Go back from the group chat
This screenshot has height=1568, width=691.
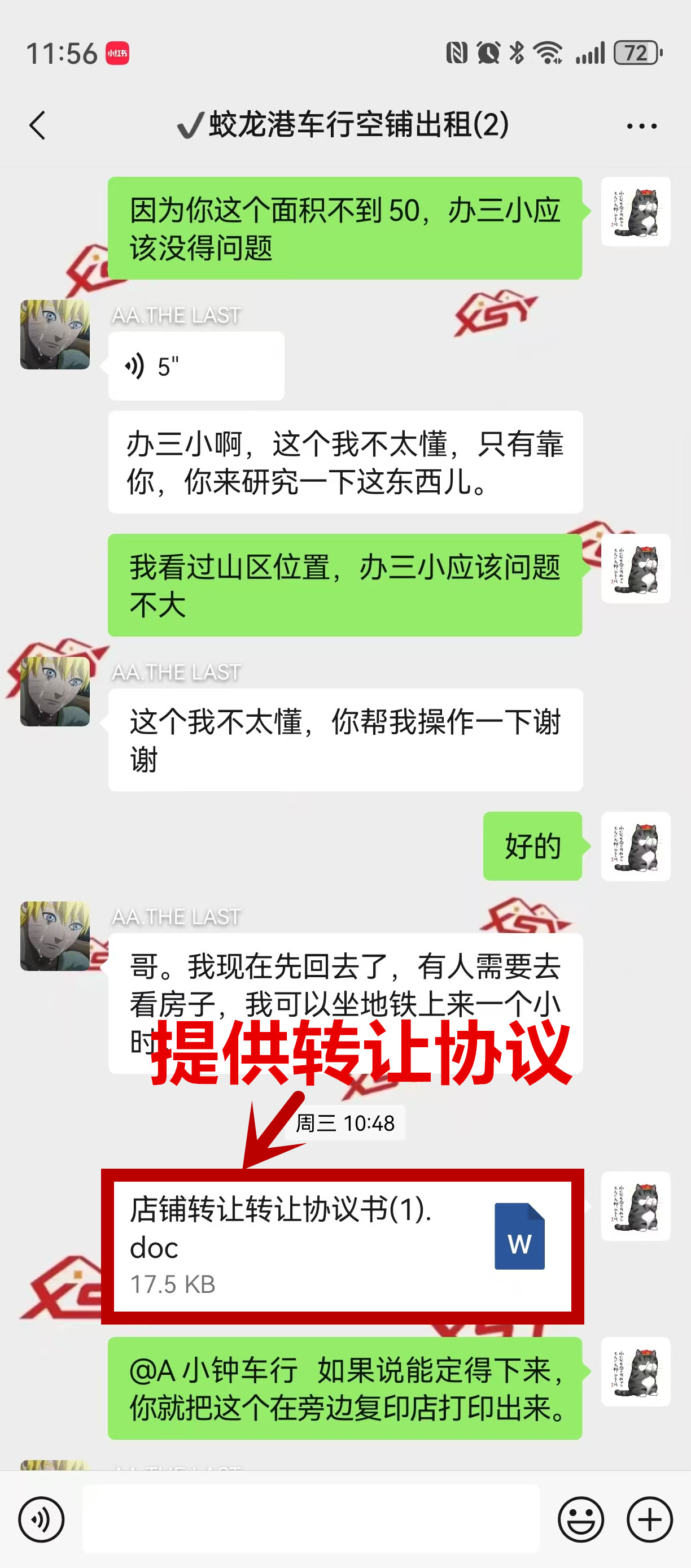(38, 125)
